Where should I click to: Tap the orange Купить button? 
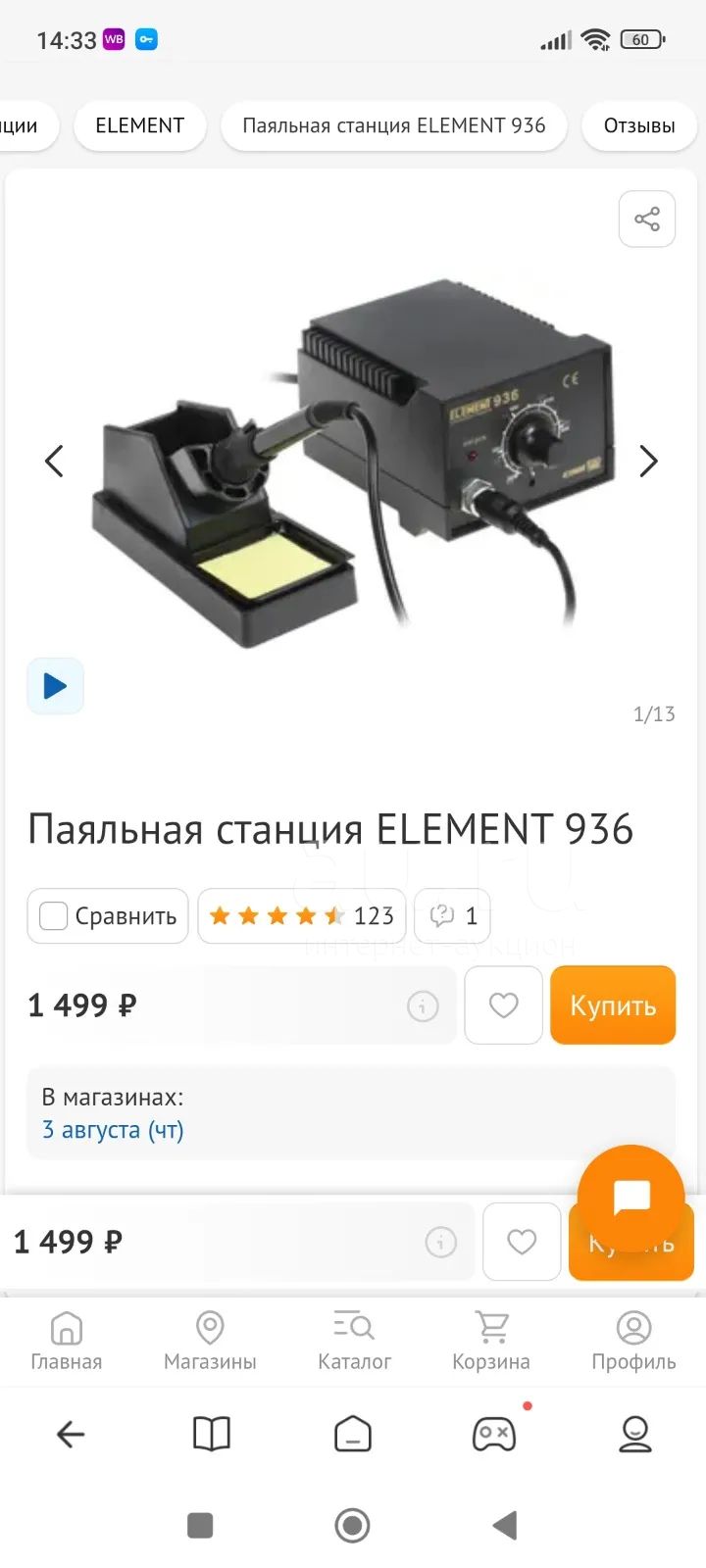click(x=613, y=1005)
